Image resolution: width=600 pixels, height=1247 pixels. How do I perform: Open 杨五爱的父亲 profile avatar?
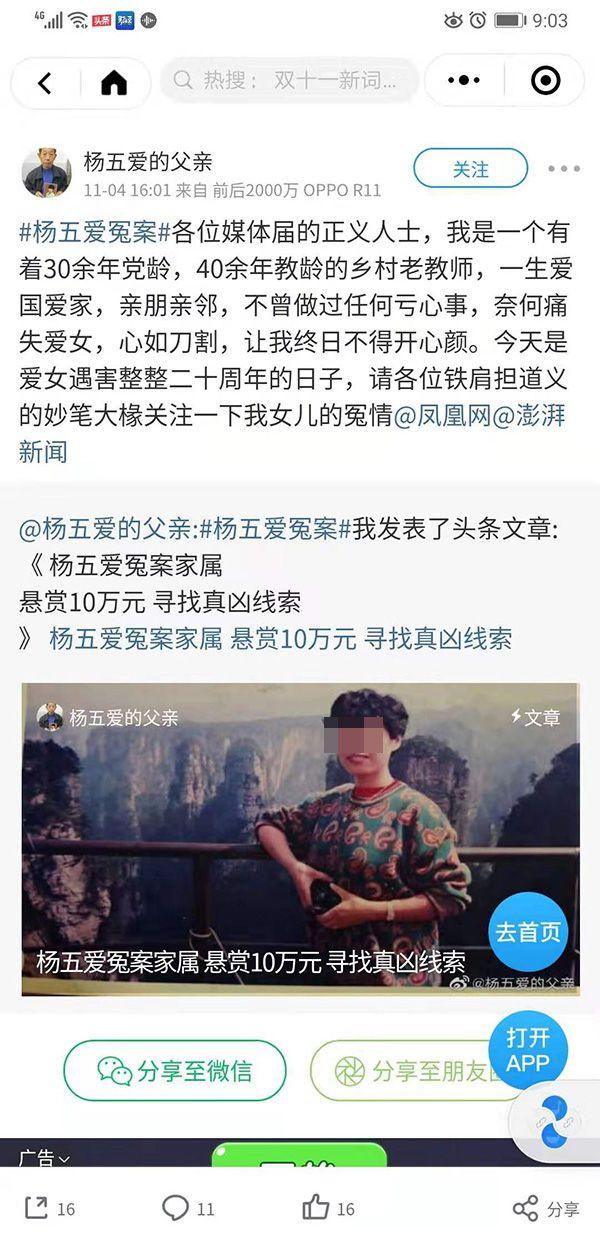[x=47, y=173]
